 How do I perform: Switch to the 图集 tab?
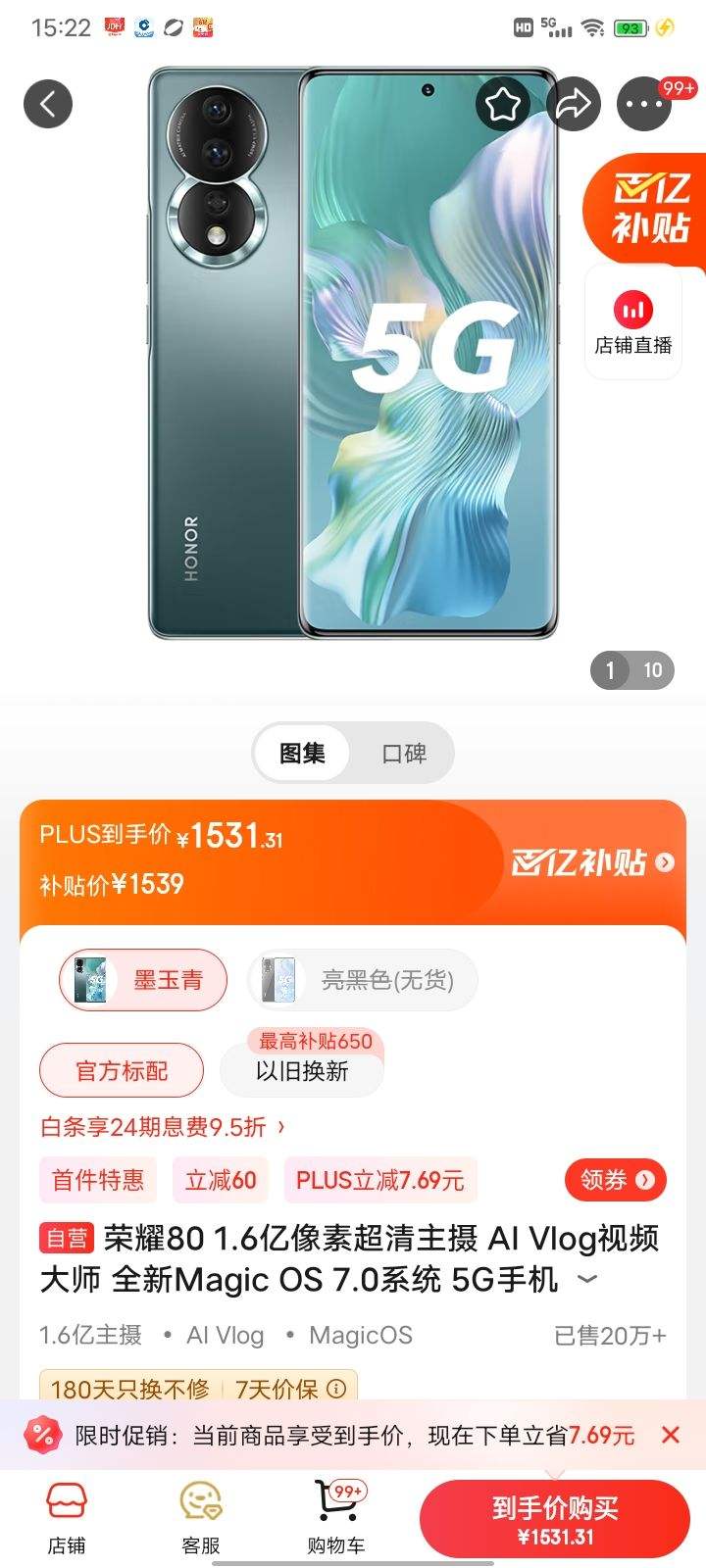point(301,753)
